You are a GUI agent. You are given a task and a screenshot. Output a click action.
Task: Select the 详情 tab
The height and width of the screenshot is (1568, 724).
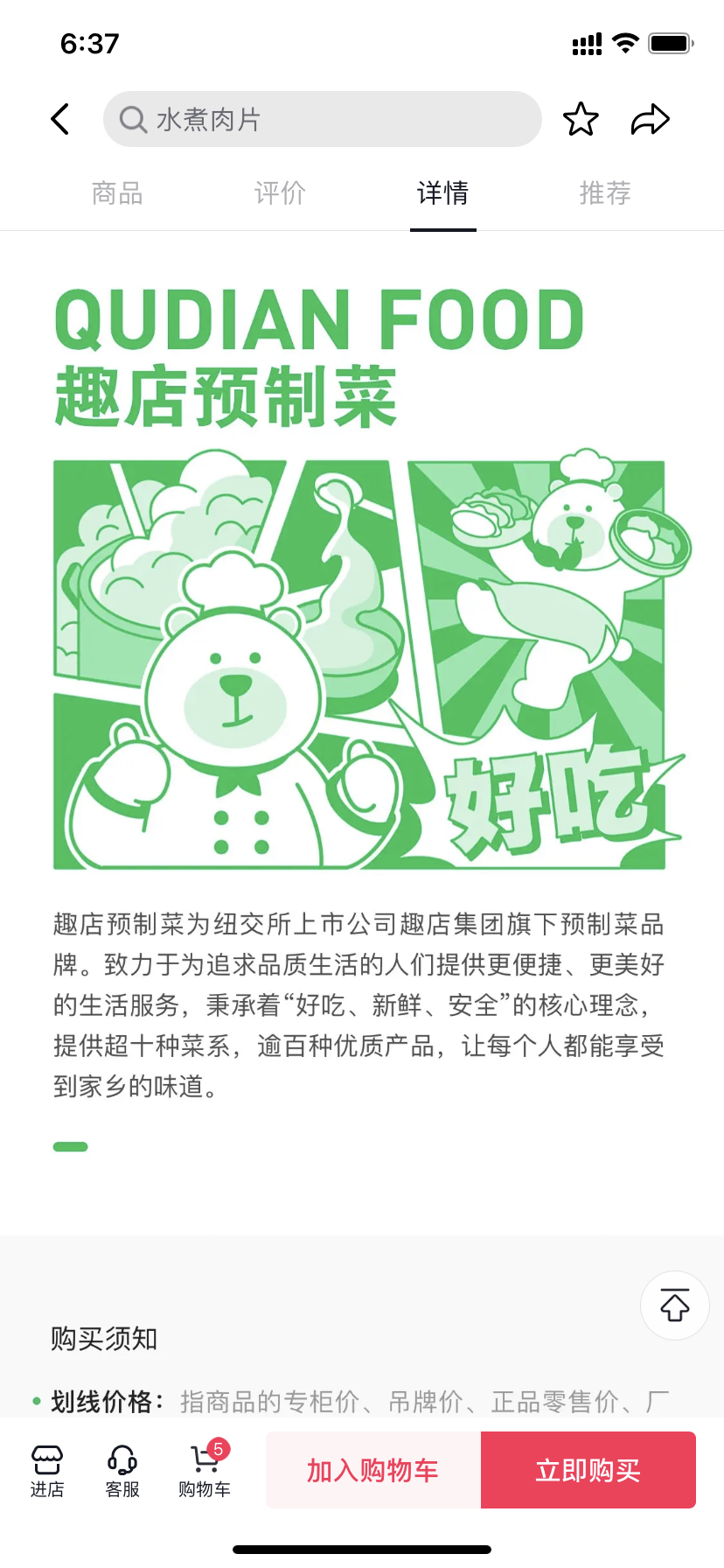442,193
